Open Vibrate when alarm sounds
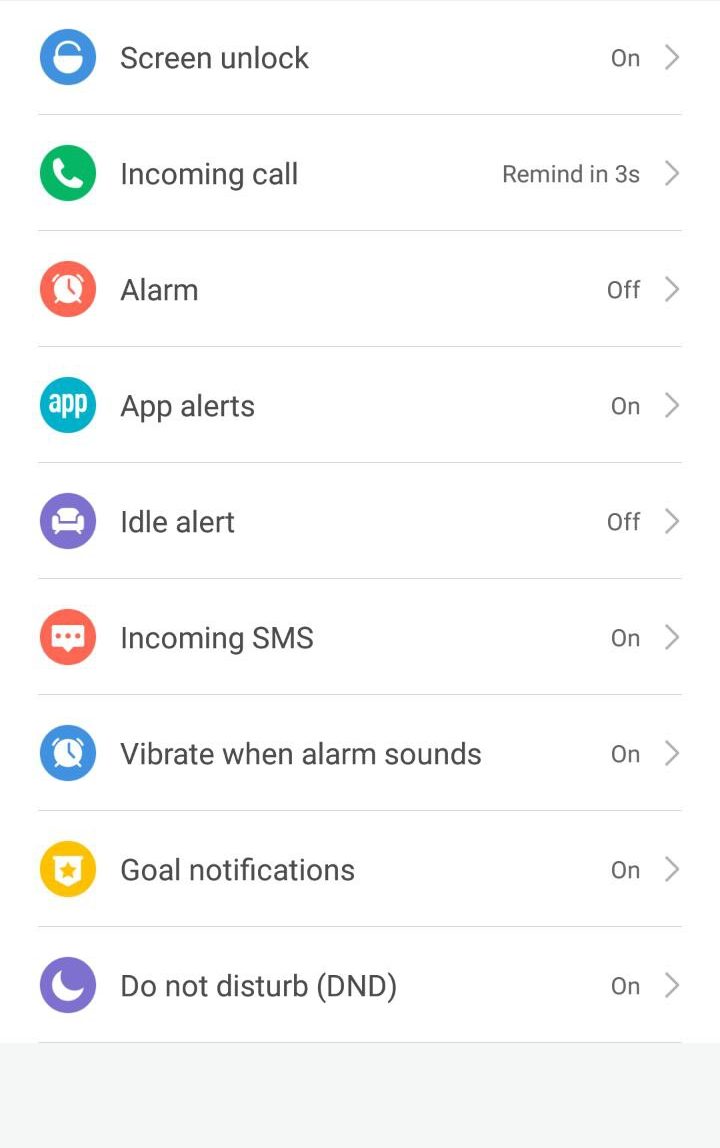The image size is (720, 1148). coord(360,754)
